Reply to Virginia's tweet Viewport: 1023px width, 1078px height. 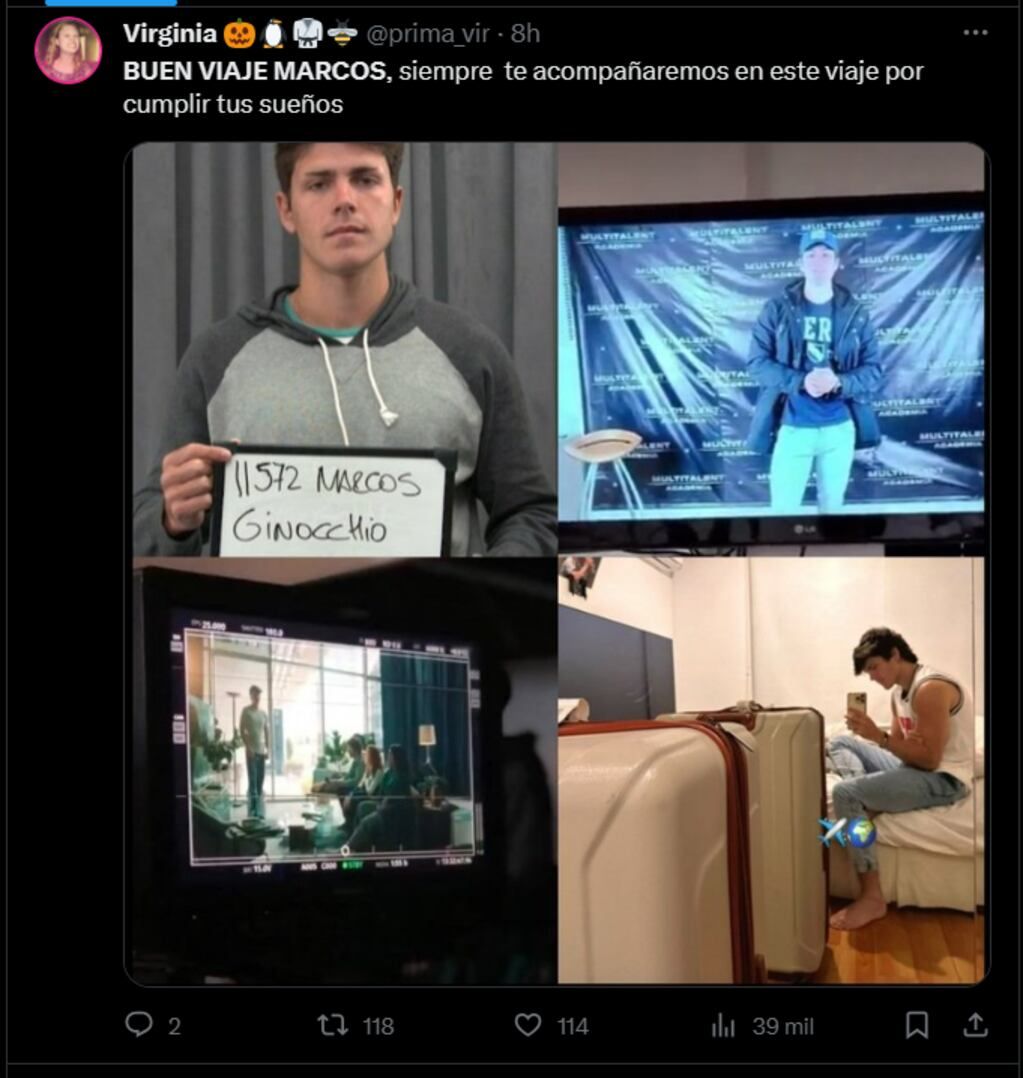tap(139, 1025)
